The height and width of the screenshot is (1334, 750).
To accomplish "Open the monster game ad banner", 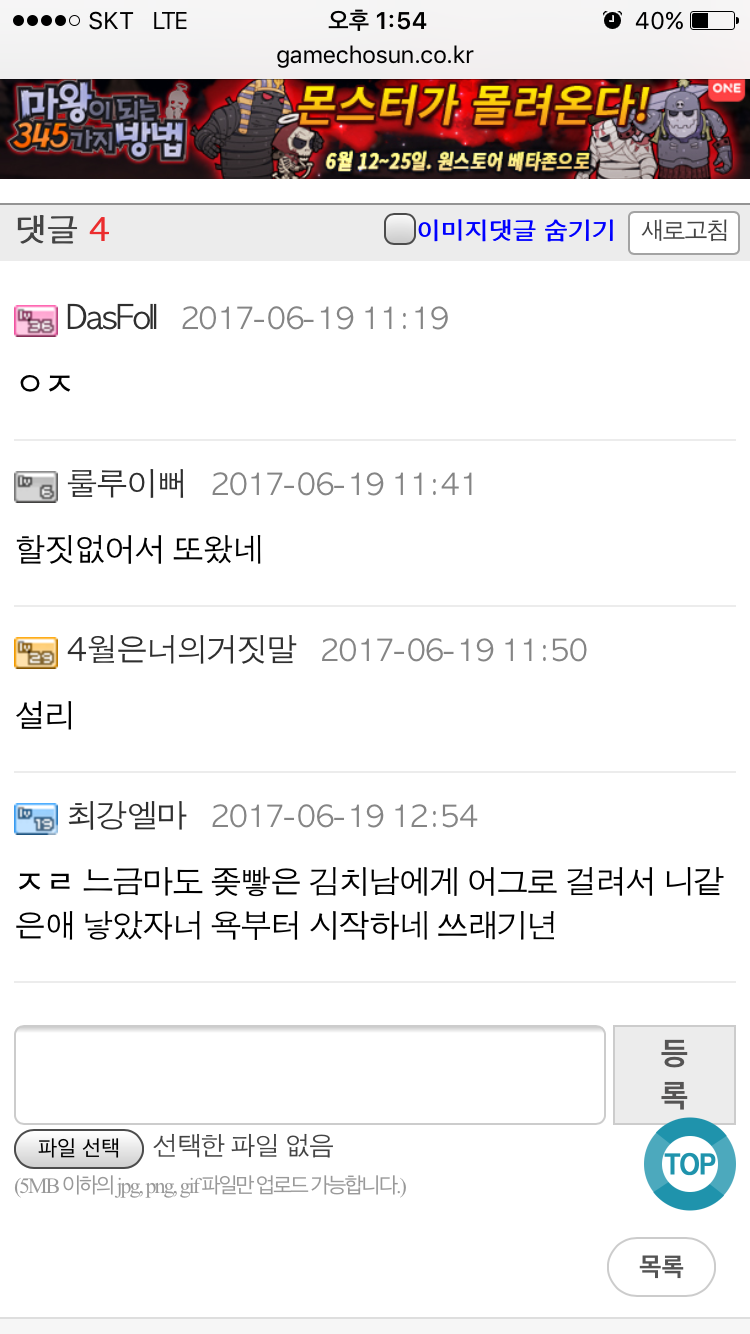I will click(375, 129).
